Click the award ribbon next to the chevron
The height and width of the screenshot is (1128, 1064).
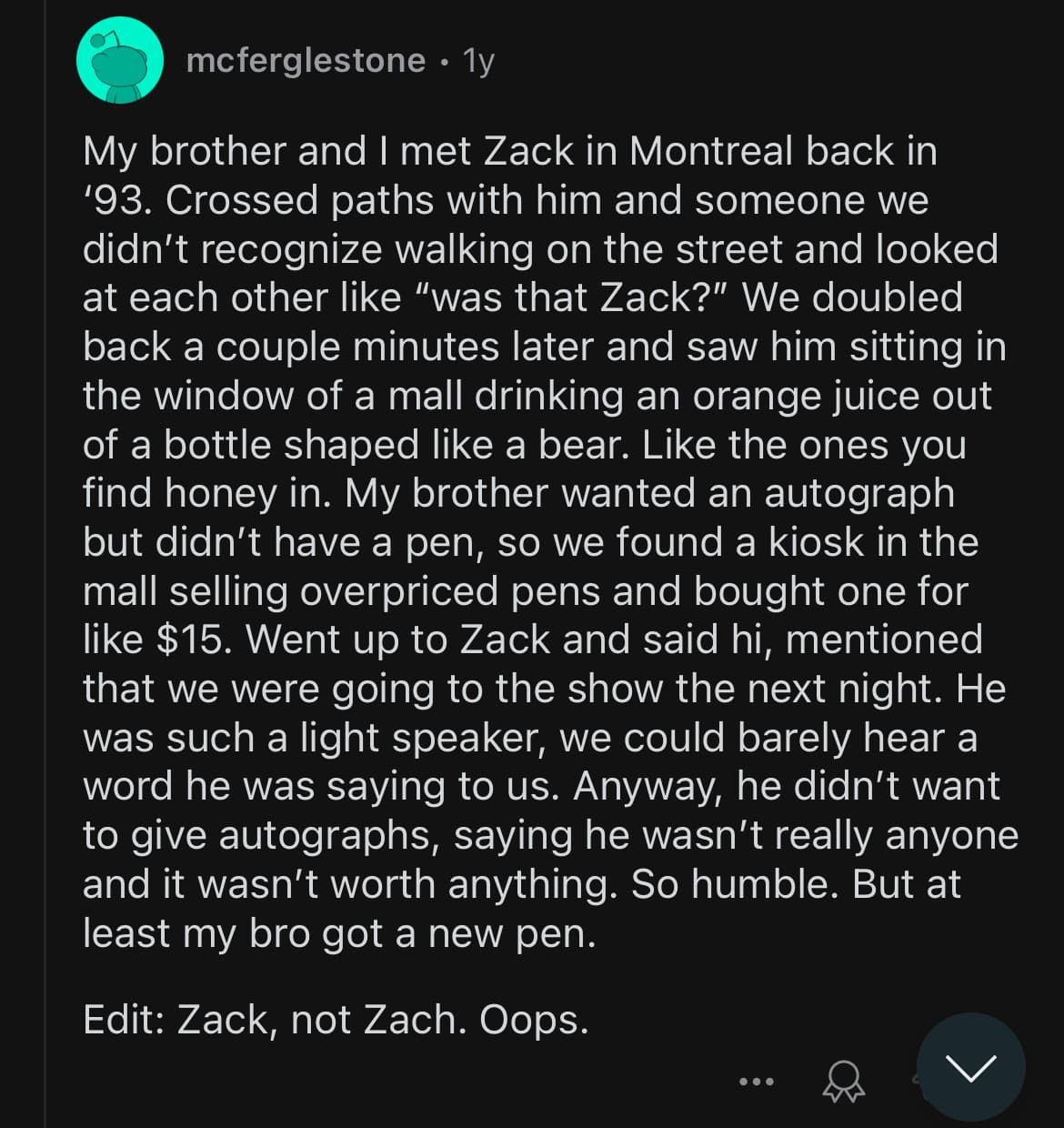[841, 1081]
